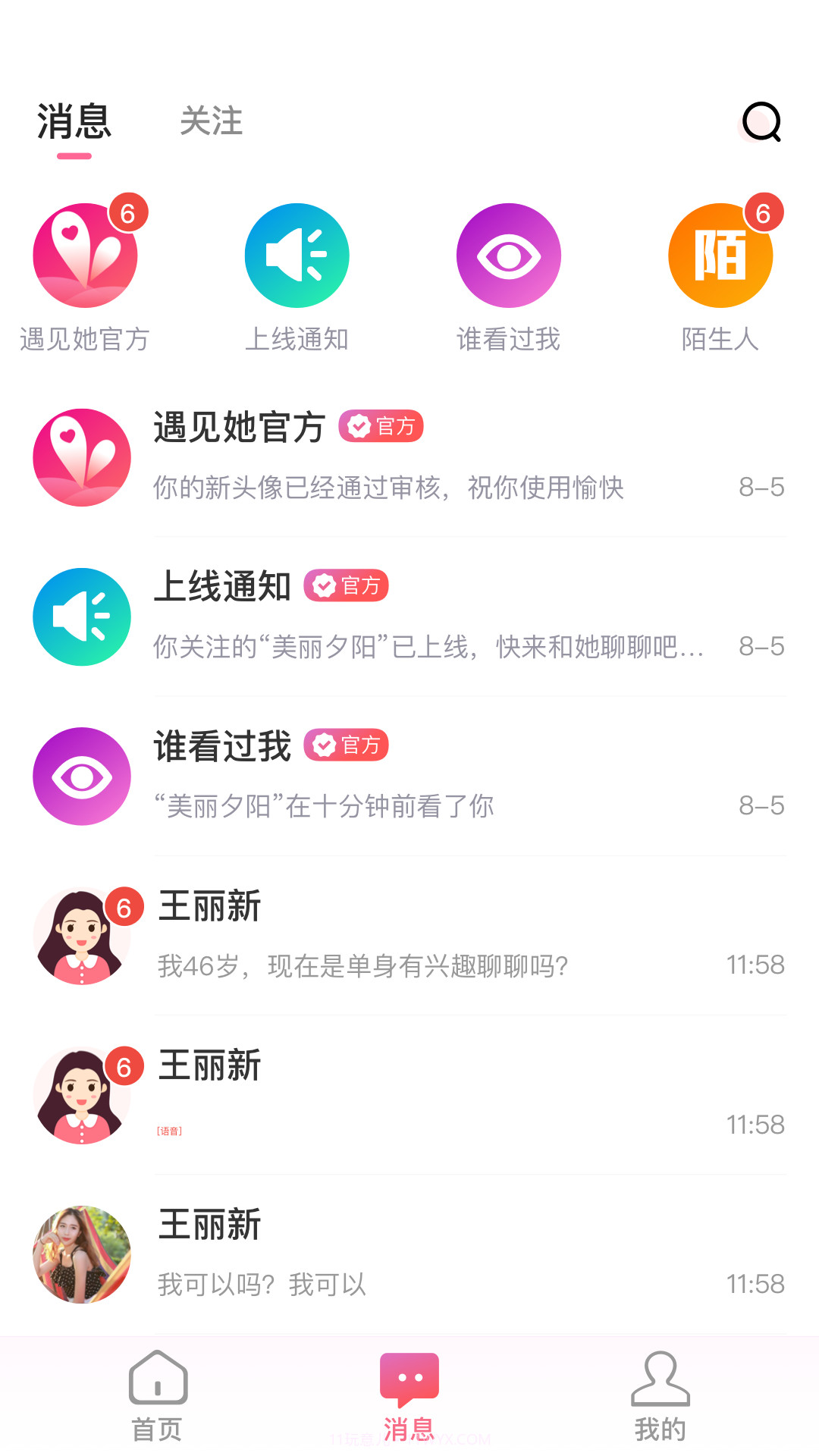
Task: Open the search icon
Action: click(762, 124)
